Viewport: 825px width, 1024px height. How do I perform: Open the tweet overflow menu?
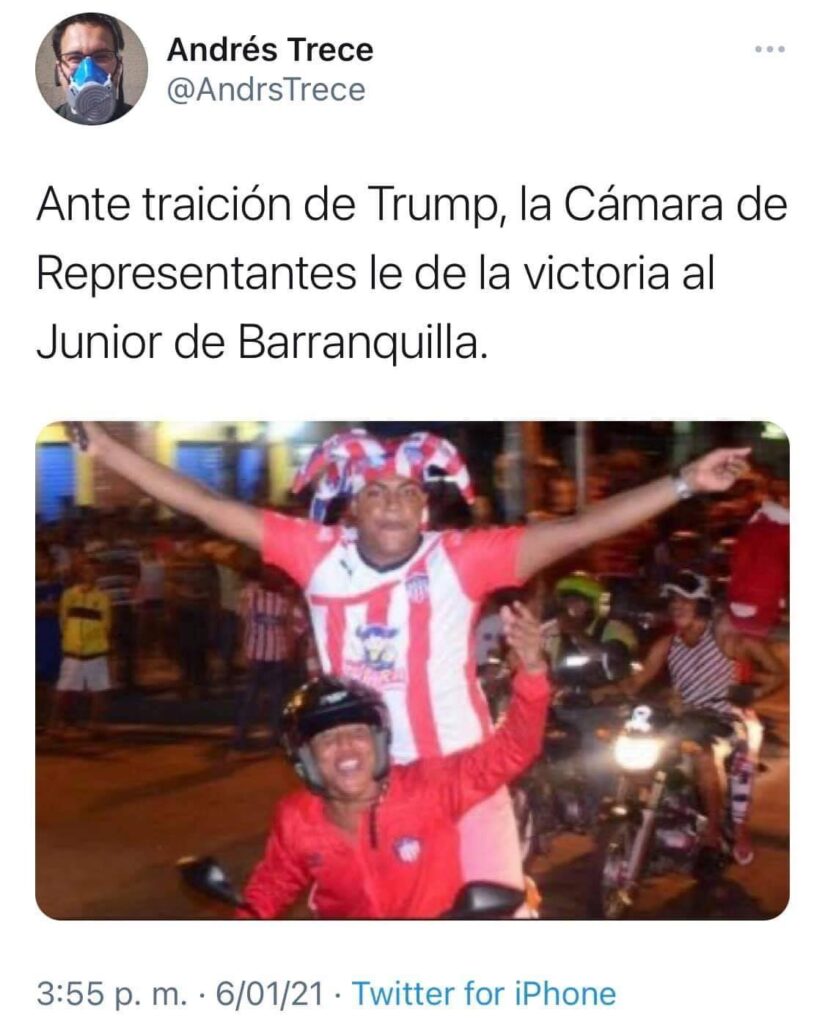tap(769, 50)
